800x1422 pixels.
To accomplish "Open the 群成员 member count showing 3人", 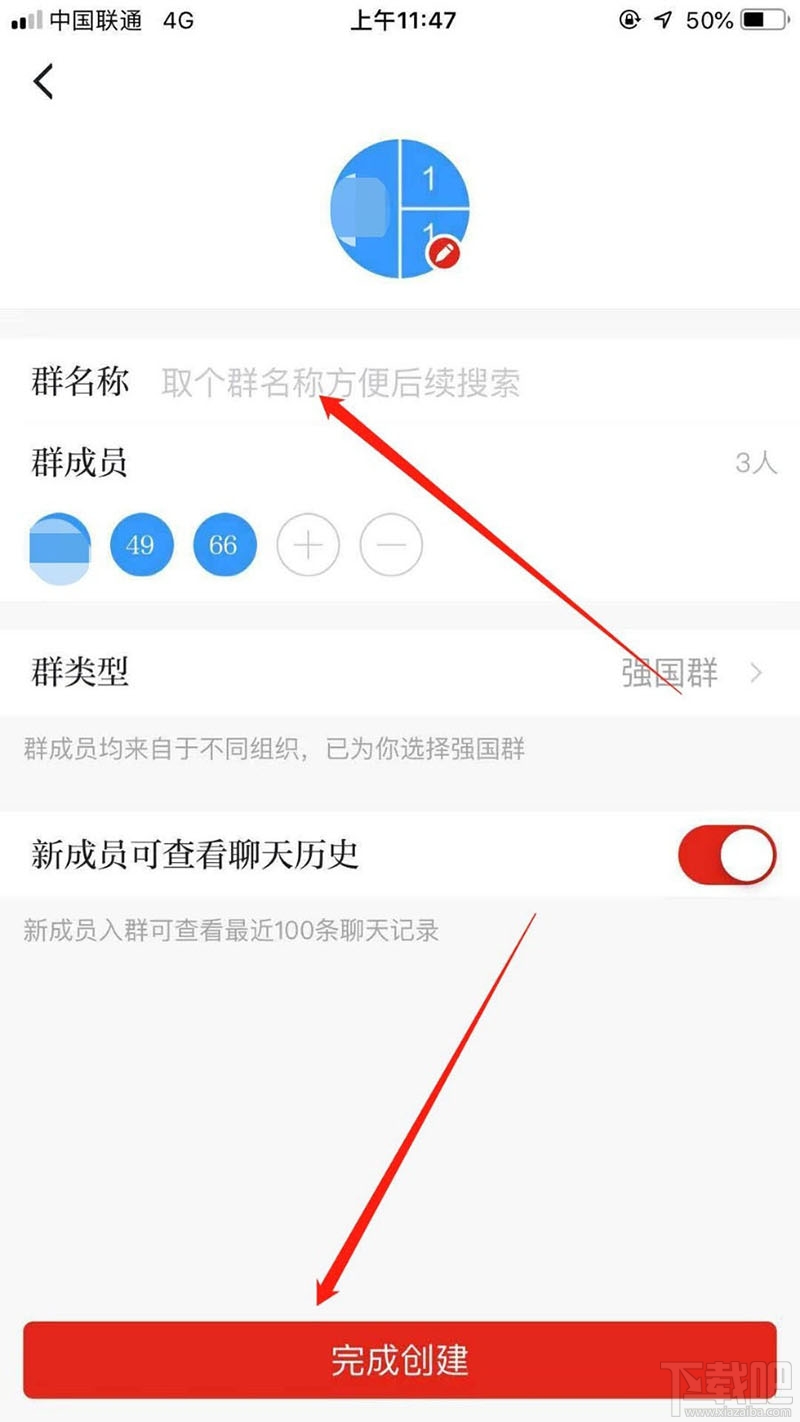I will pyautogui.click(x=757, y=461).
